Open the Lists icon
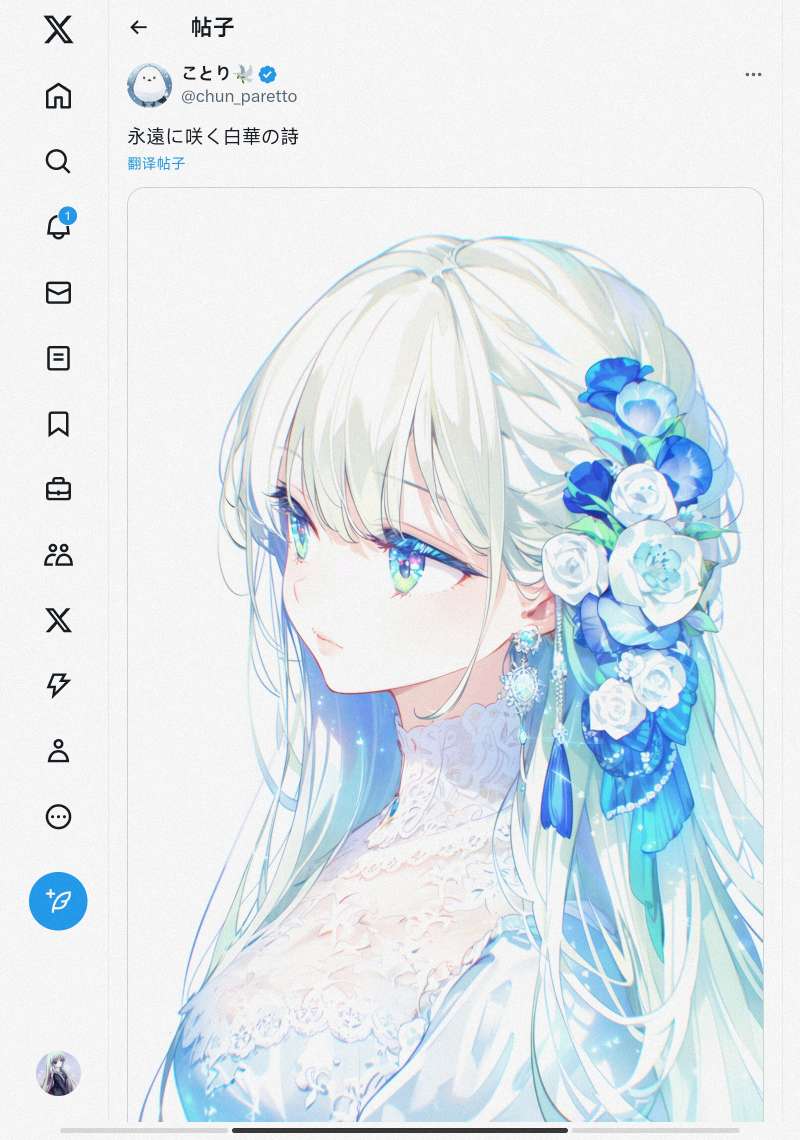The image size is (800, 1140). (58, 358)
